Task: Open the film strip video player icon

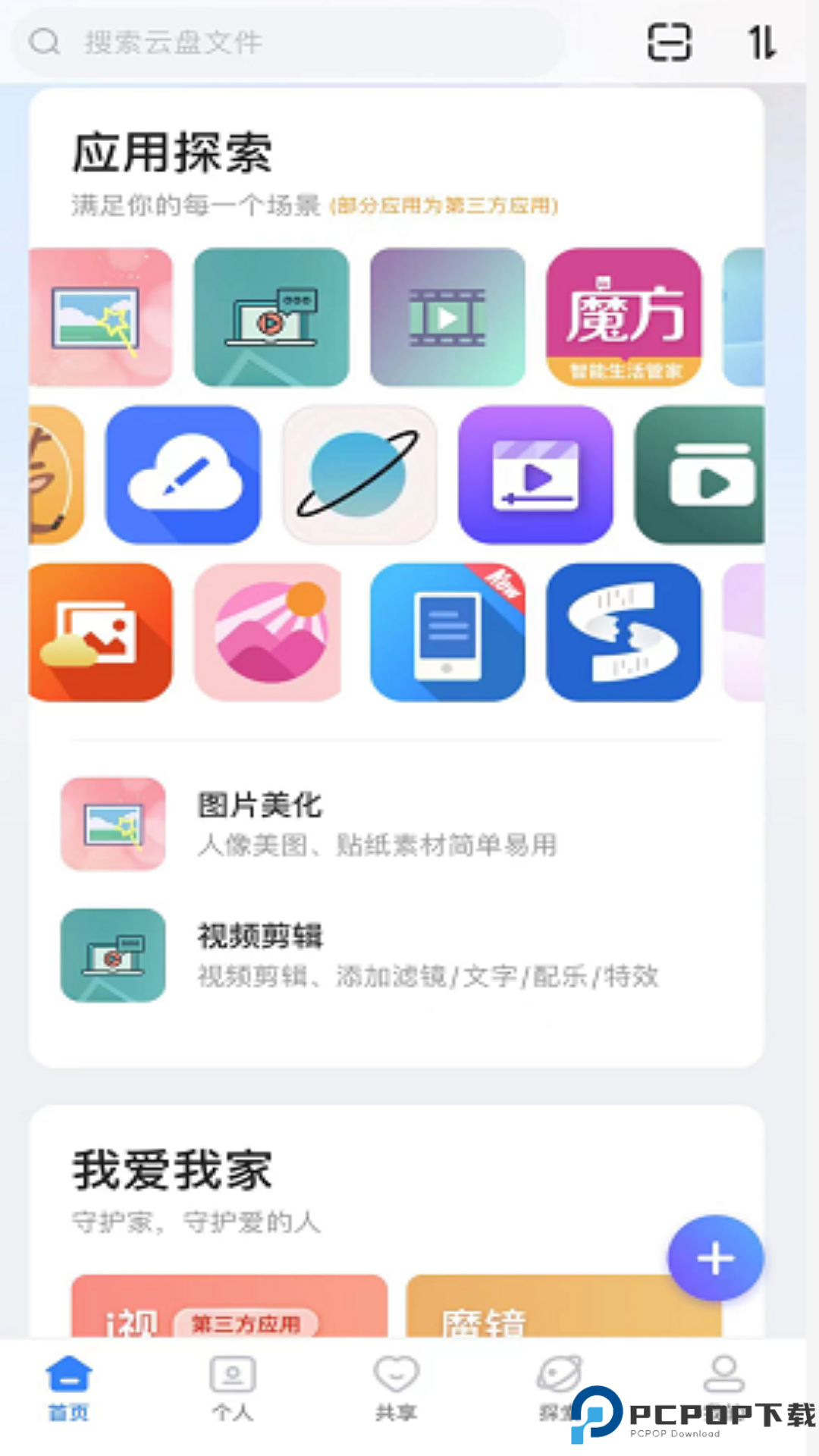Action: tap(447, 318)
